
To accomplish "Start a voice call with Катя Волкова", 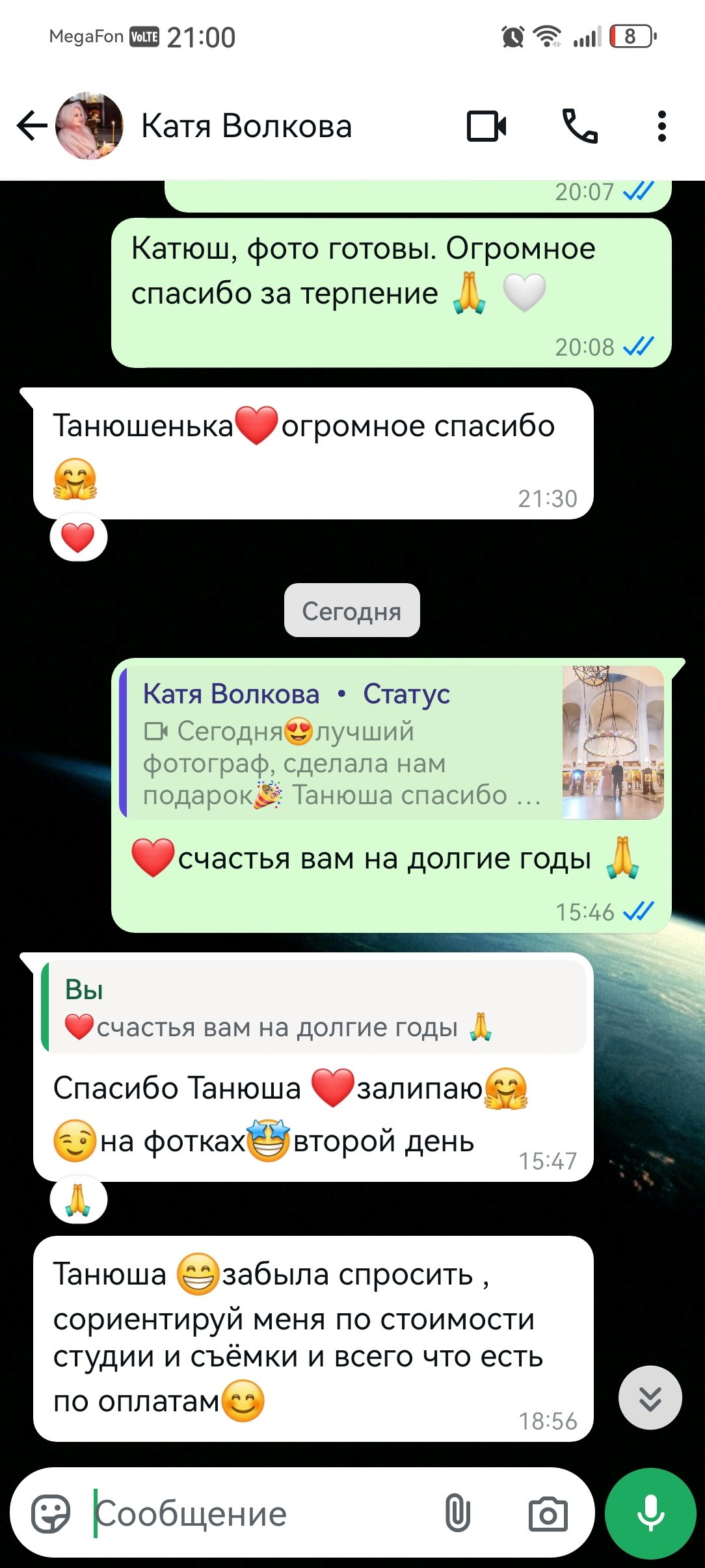I will click(x=579, y=126).
